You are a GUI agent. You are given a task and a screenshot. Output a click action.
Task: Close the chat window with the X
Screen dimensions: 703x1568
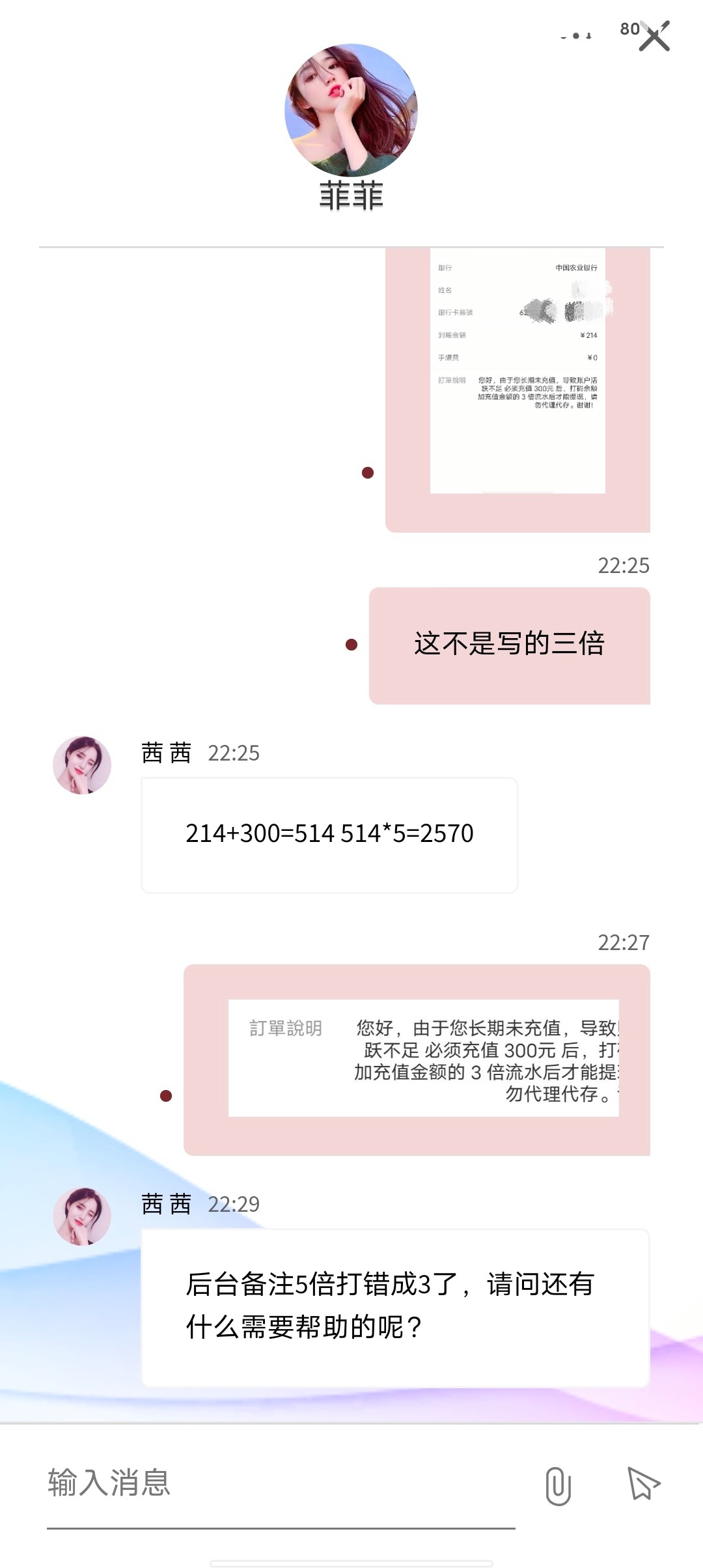click(654, 36)
